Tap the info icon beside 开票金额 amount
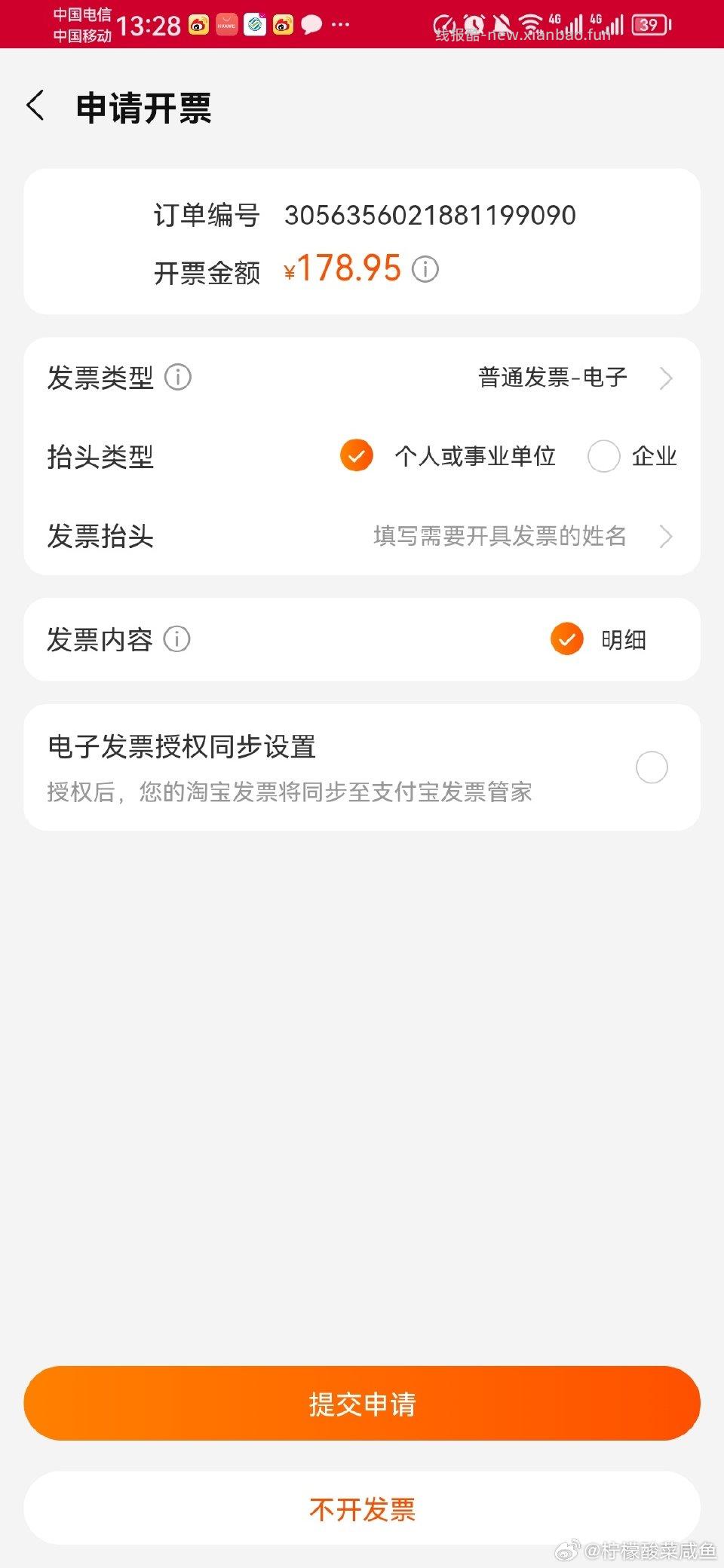The image size is (724, 1568). 425,269
